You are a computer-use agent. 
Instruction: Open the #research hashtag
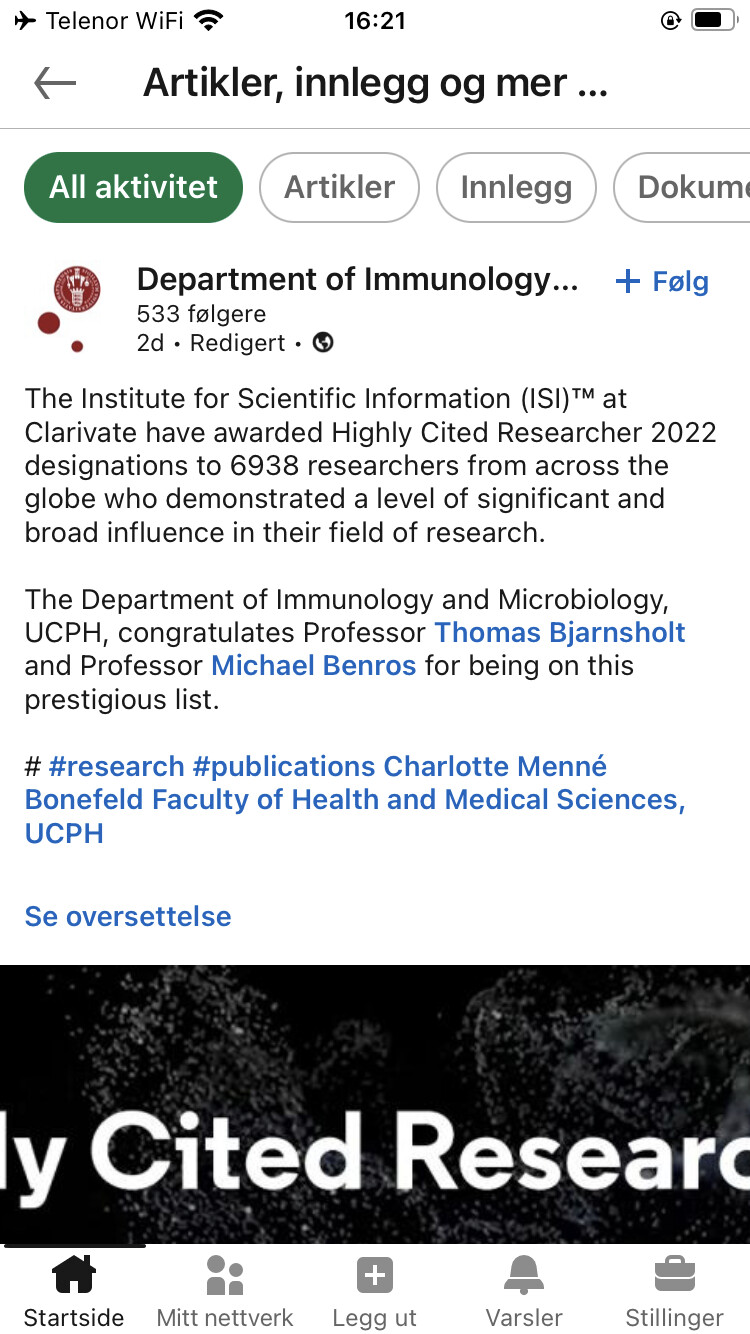117,767
